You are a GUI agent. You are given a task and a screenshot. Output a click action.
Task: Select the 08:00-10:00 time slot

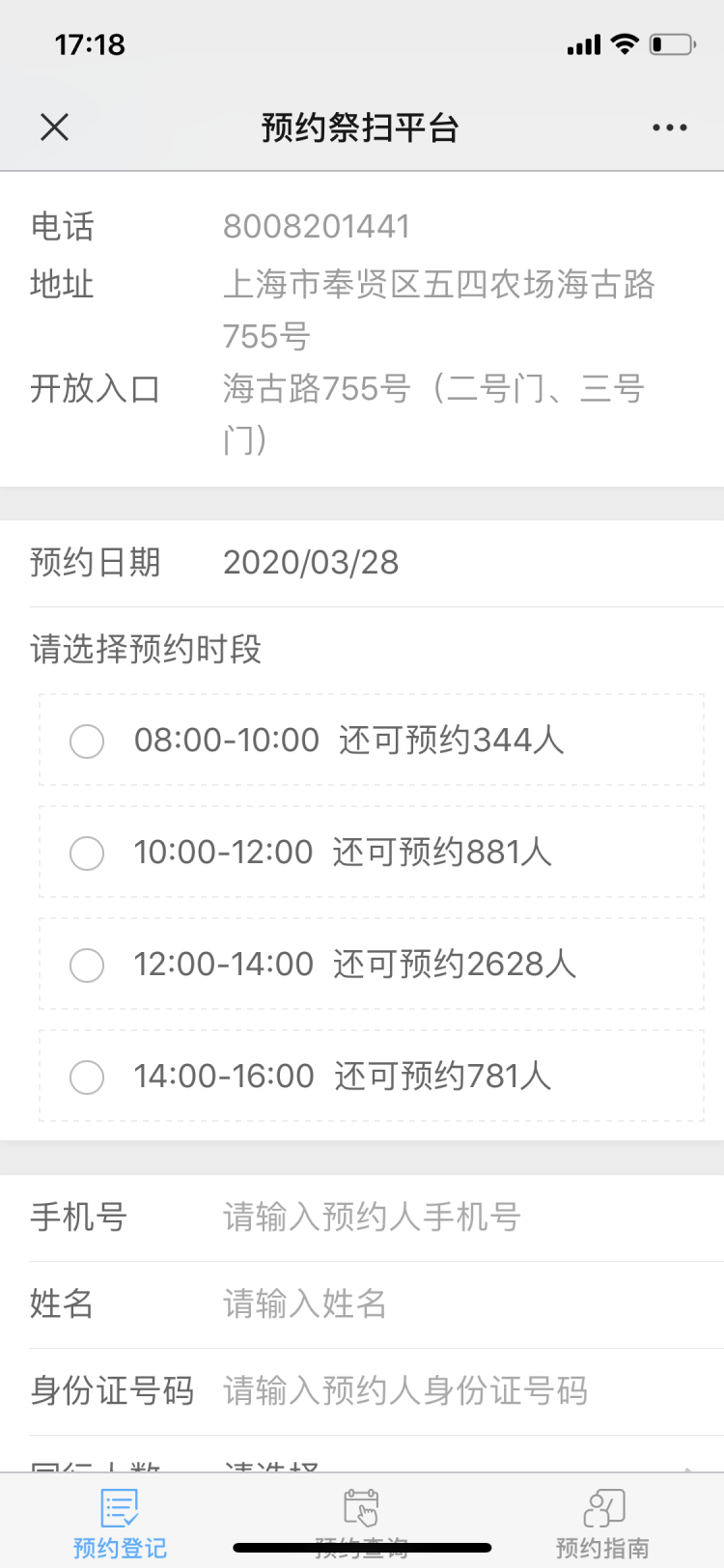pos(87,741)
